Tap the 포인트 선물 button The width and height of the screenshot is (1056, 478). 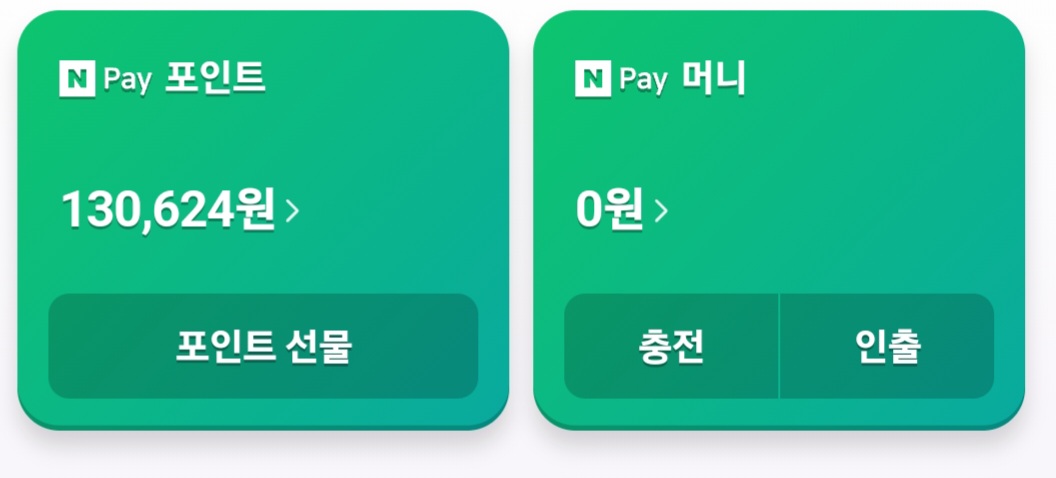263,346
